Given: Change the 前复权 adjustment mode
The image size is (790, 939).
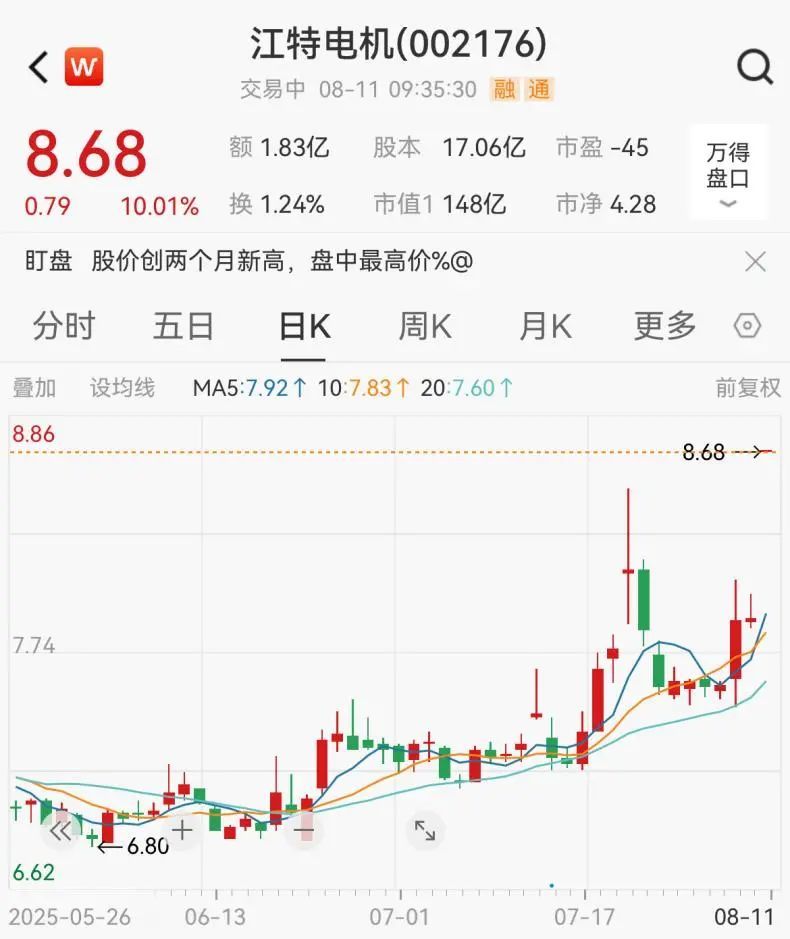Looking at the screenshot, I should [748, 388].
